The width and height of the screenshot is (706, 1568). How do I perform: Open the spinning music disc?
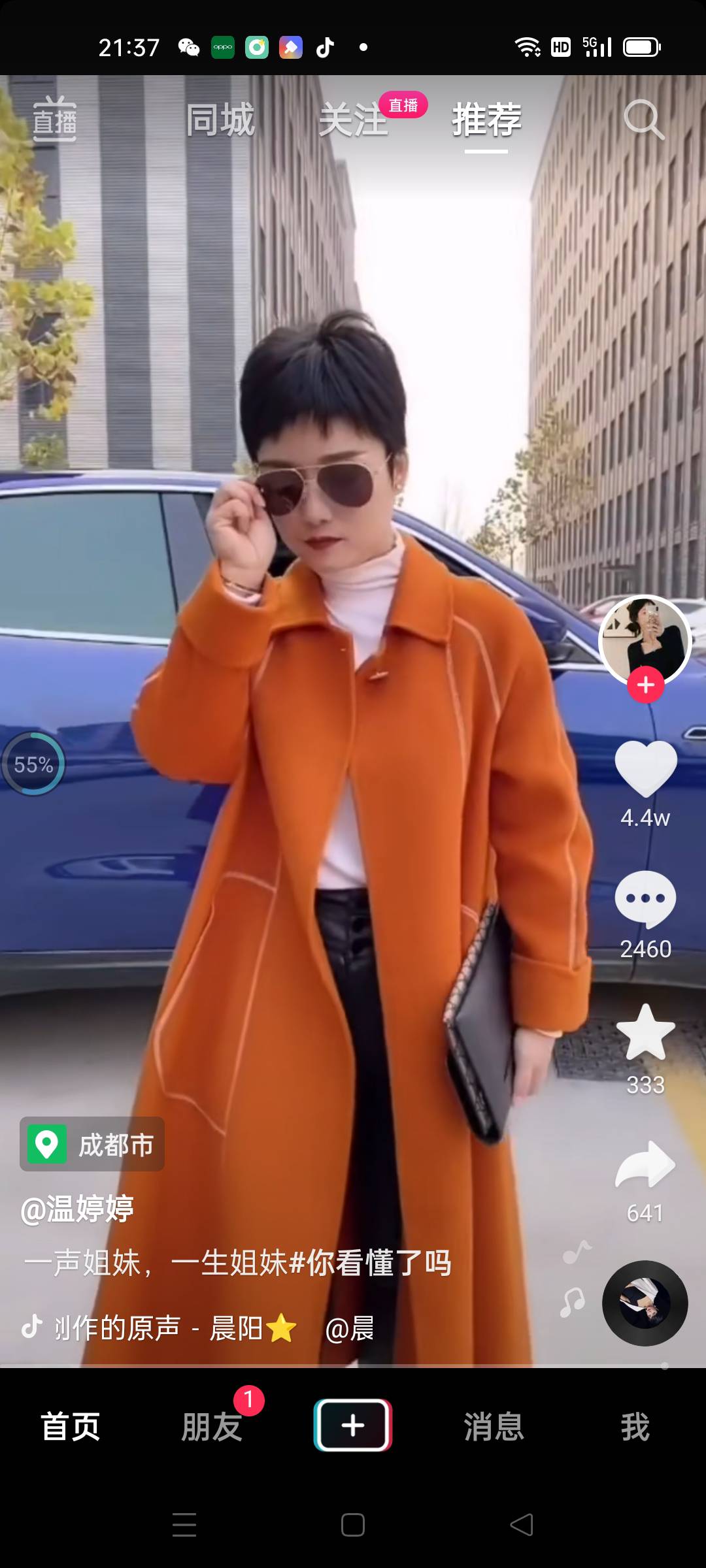pyautogui.click(x=645, y=1303)
